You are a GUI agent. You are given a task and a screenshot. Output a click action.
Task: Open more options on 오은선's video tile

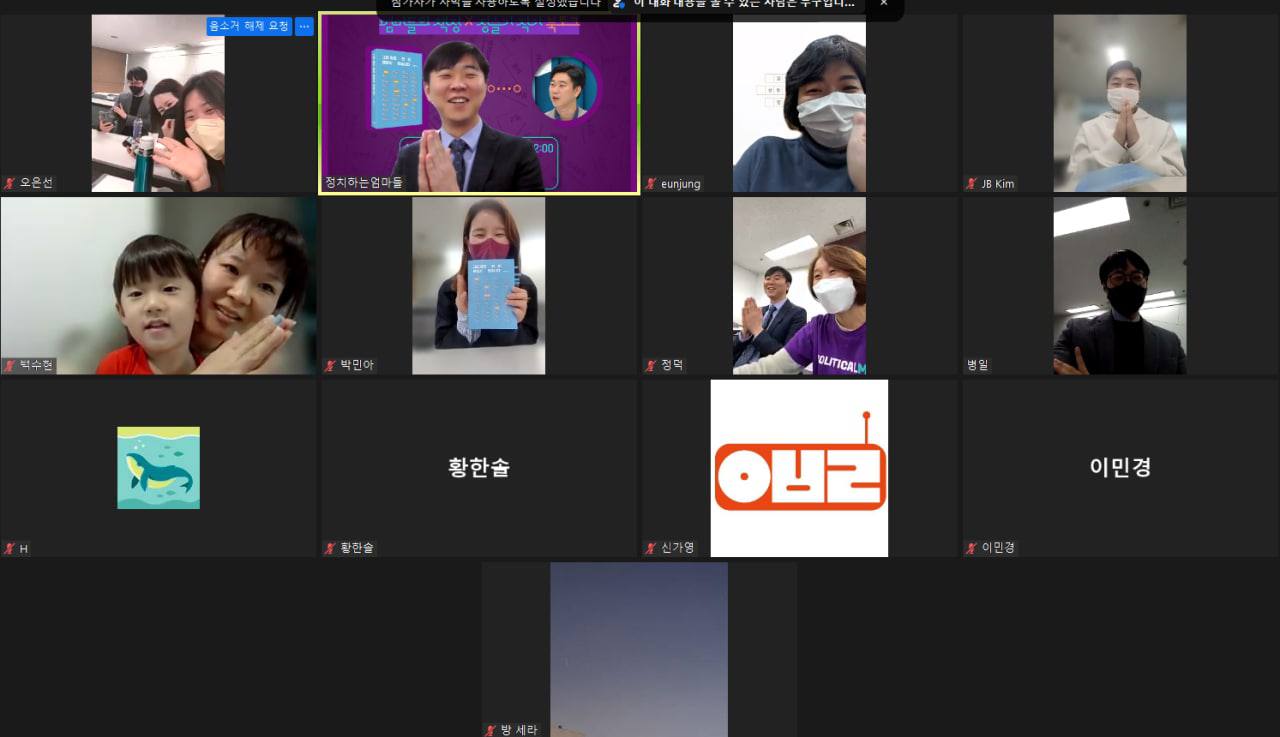click(304, 26)
